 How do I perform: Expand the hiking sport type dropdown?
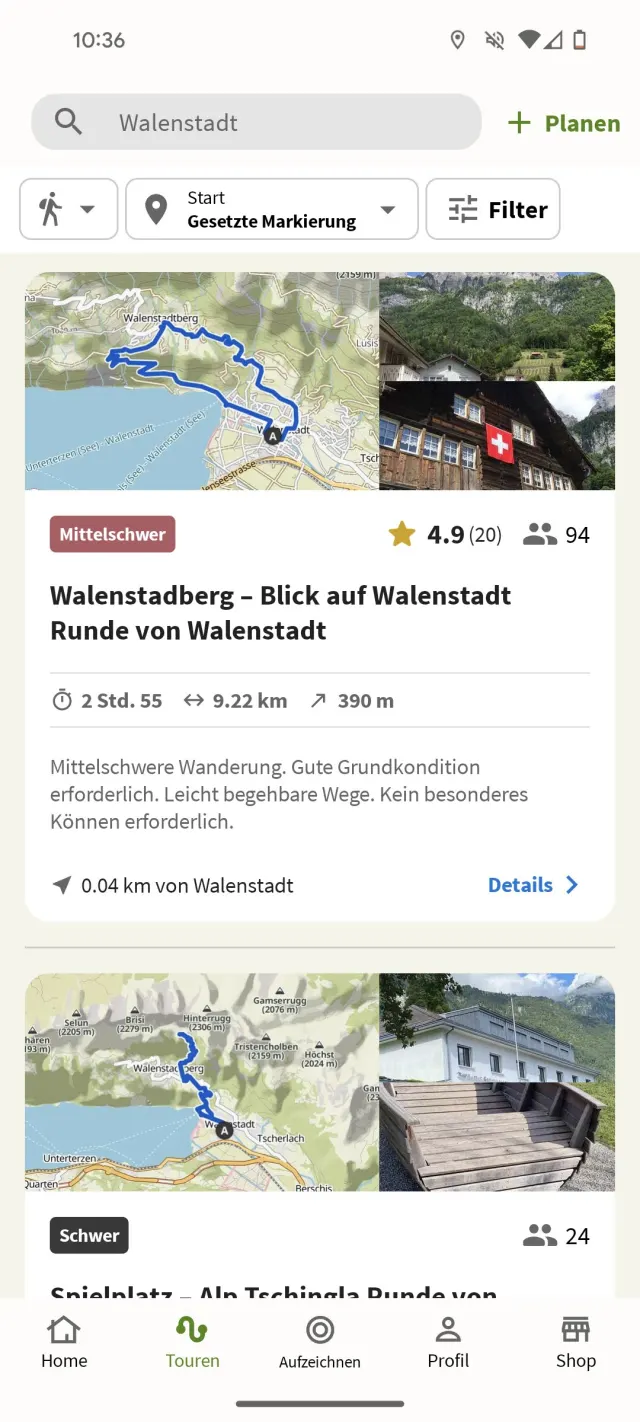tap(69, 210)
